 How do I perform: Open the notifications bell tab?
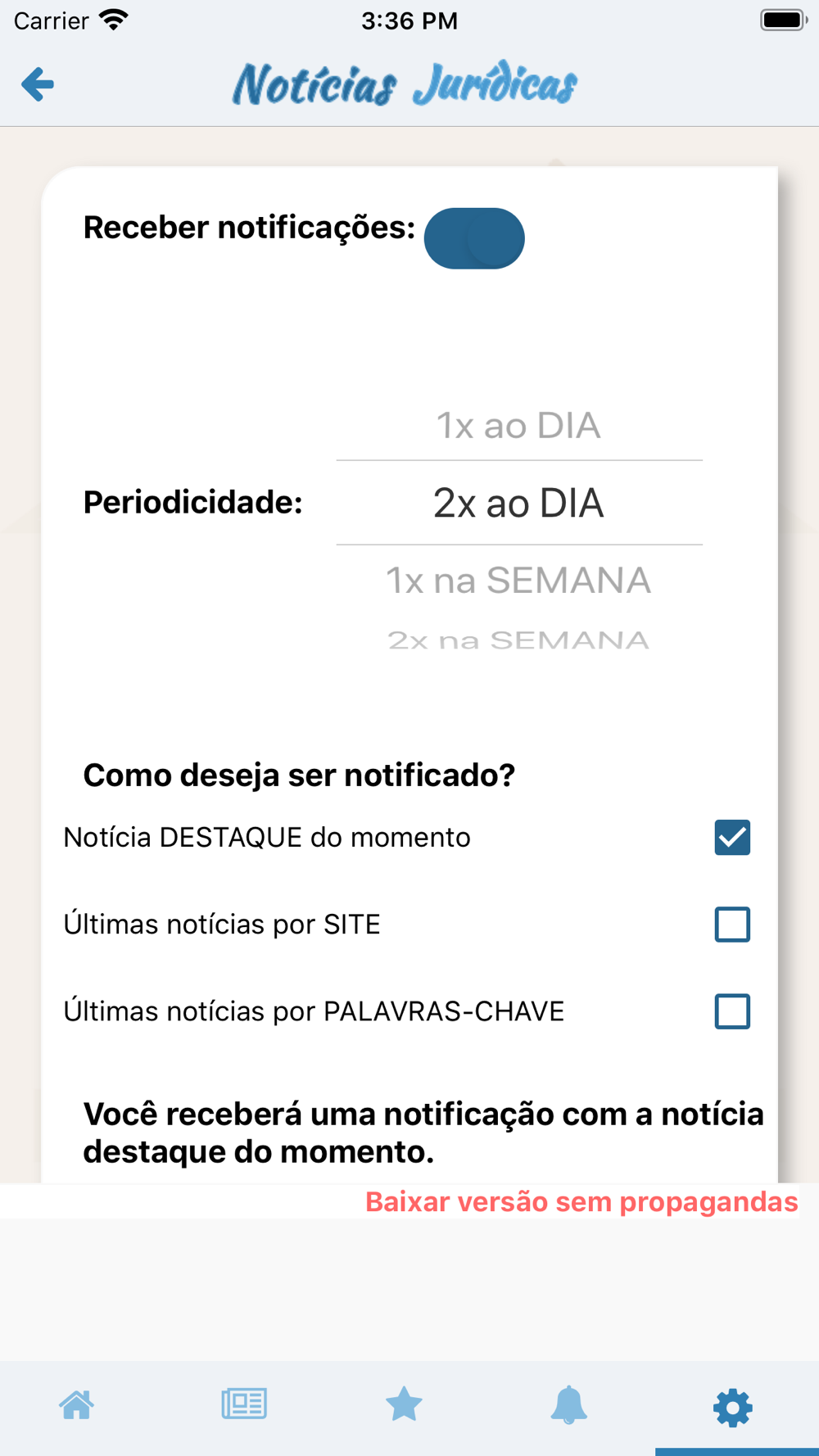[568, 1405]
